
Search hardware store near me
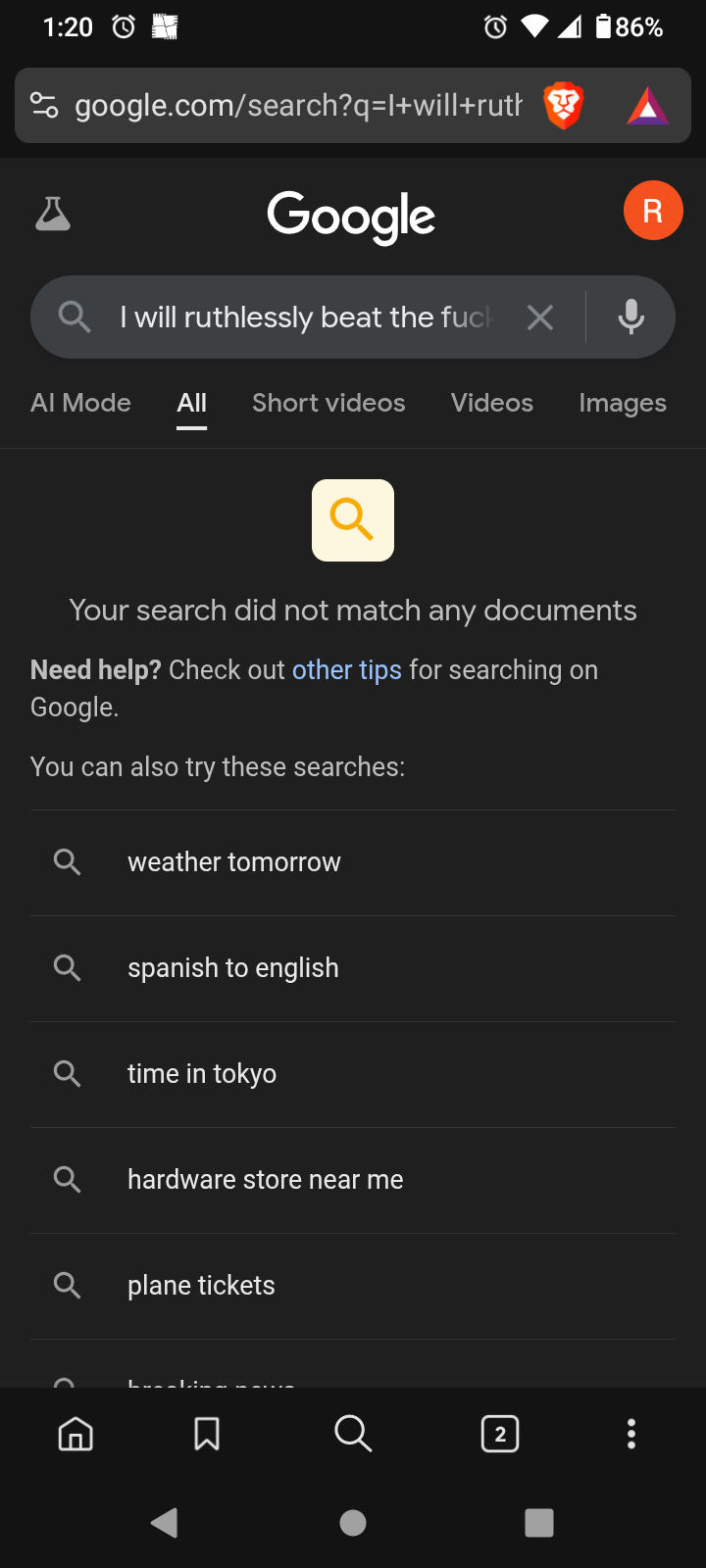coord(353,1180)
